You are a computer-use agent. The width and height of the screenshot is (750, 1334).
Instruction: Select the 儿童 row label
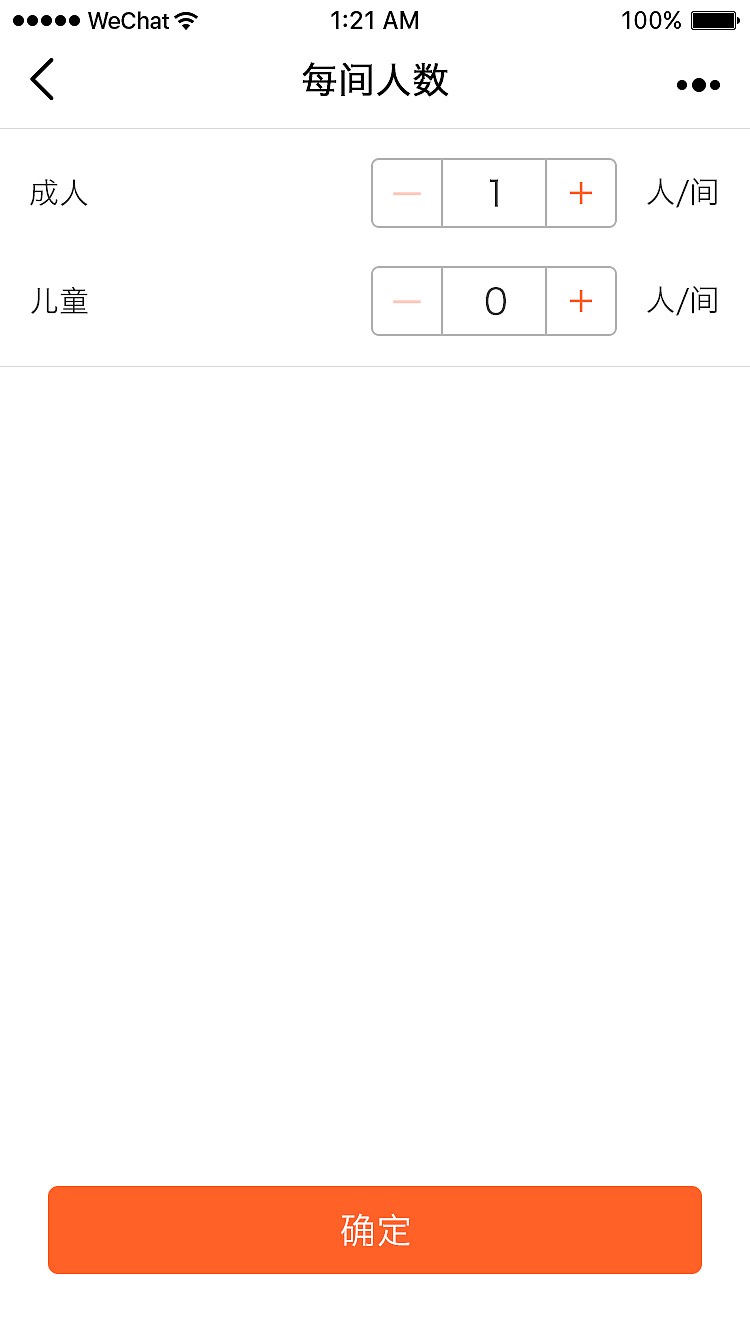point(59,301)
